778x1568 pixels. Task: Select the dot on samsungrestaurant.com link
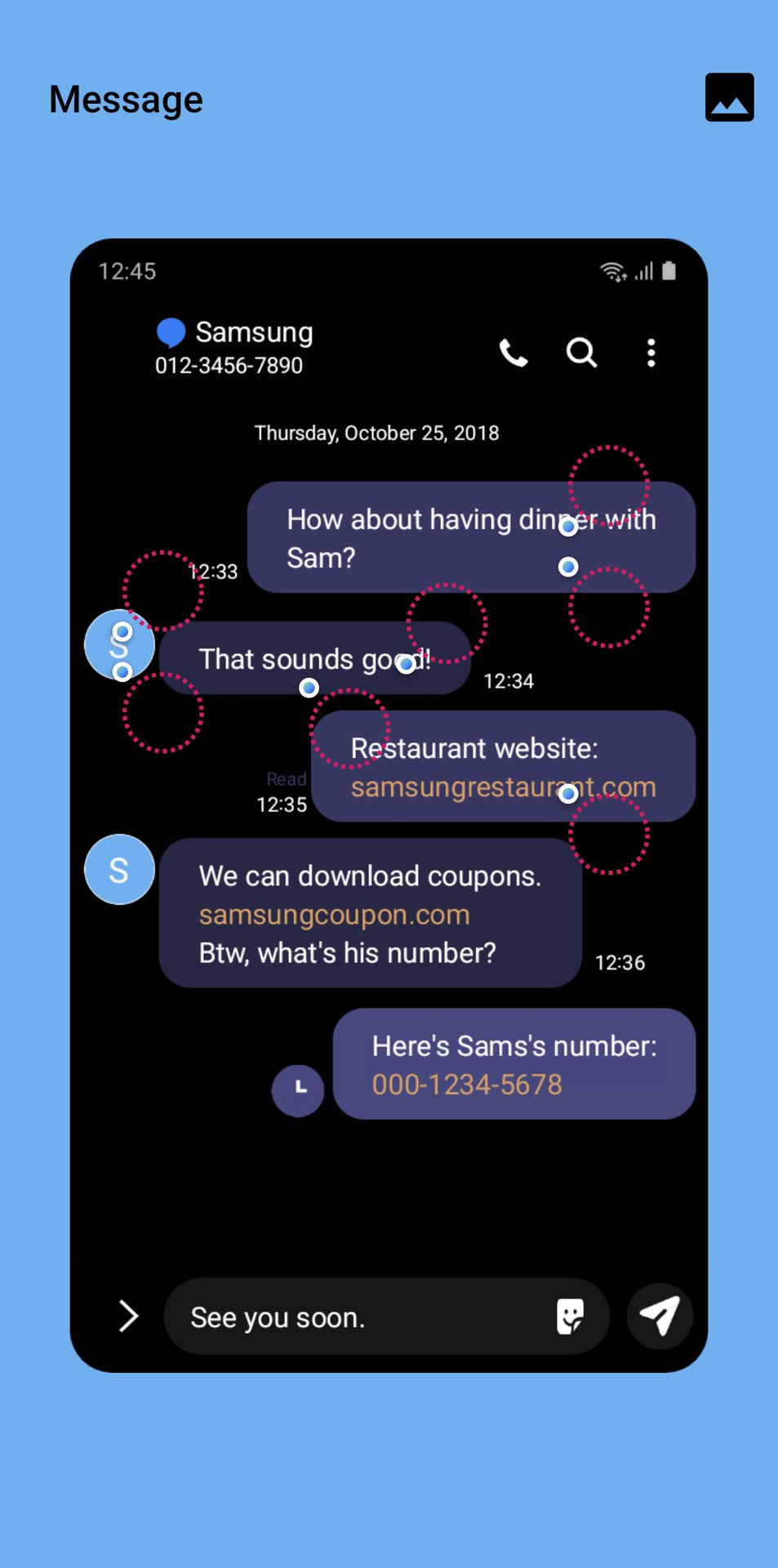pyautogui.click(x=569, y=793)
